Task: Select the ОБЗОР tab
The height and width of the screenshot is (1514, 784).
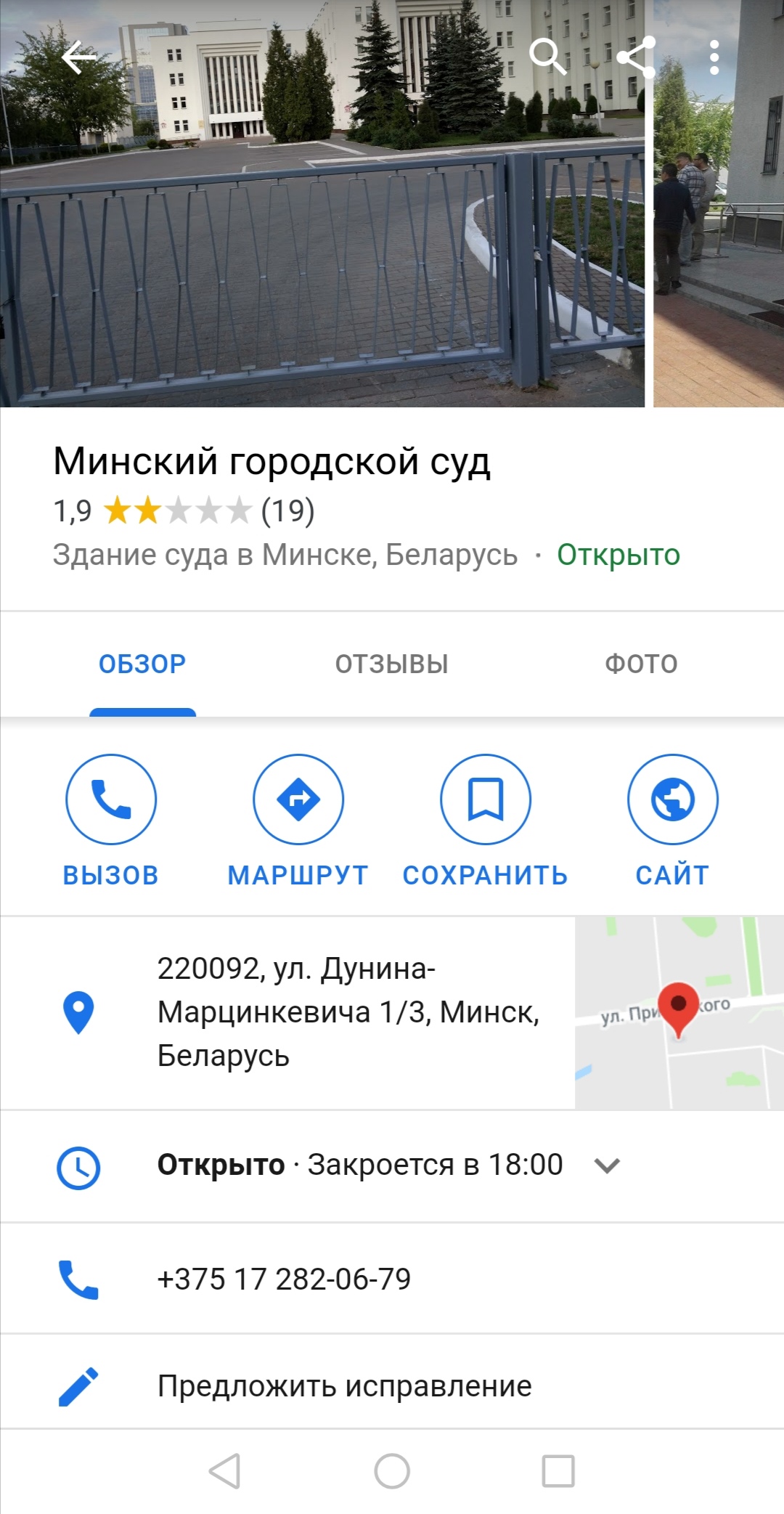Action: tap(142, 664)
